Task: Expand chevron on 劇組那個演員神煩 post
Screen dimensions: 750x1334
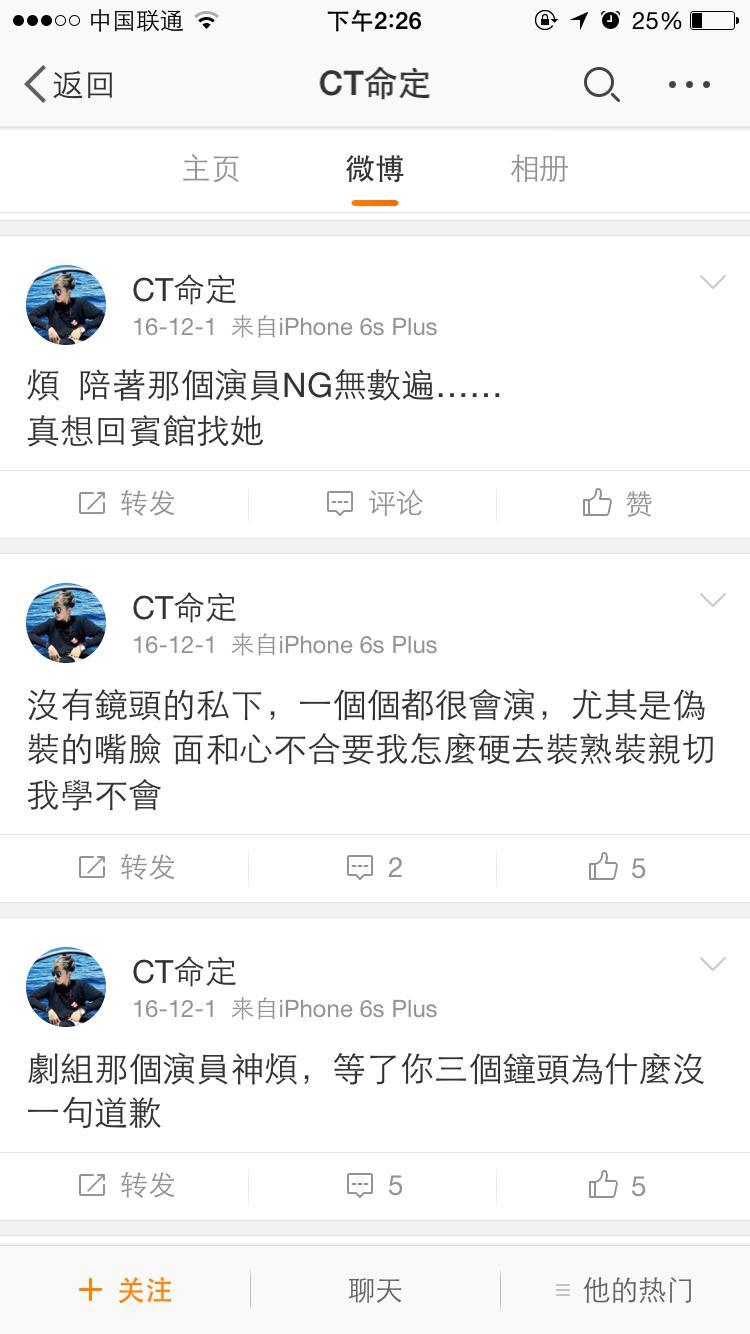Action: click(712, 964)
